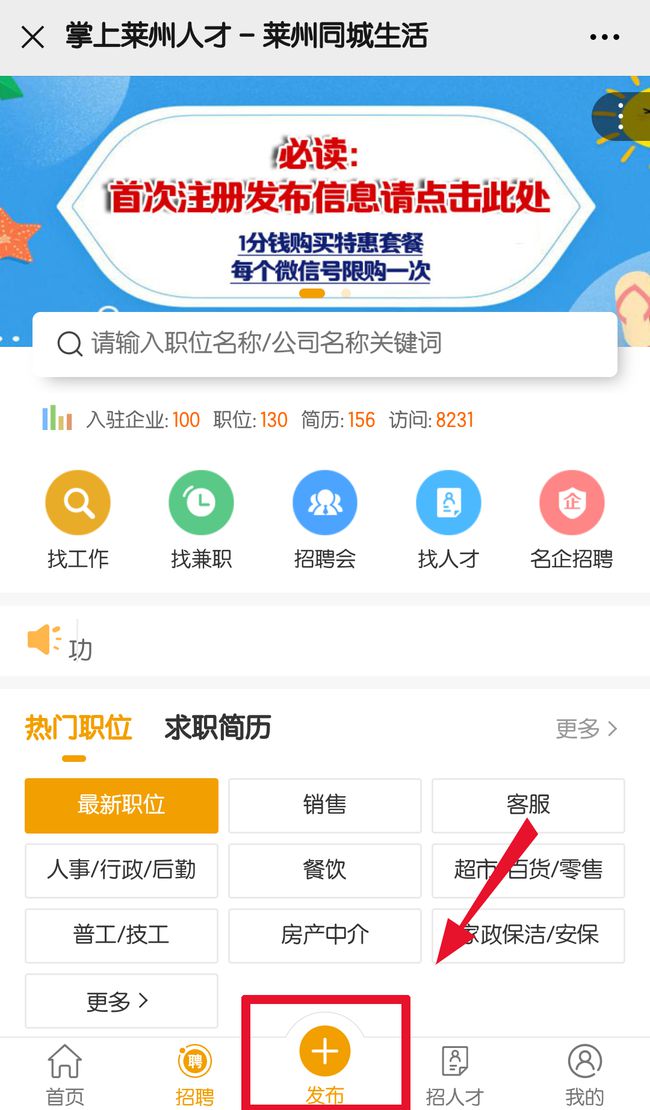Select the 销售 category chip
This screenshot has width=650, height=1110.
(325, 805)
